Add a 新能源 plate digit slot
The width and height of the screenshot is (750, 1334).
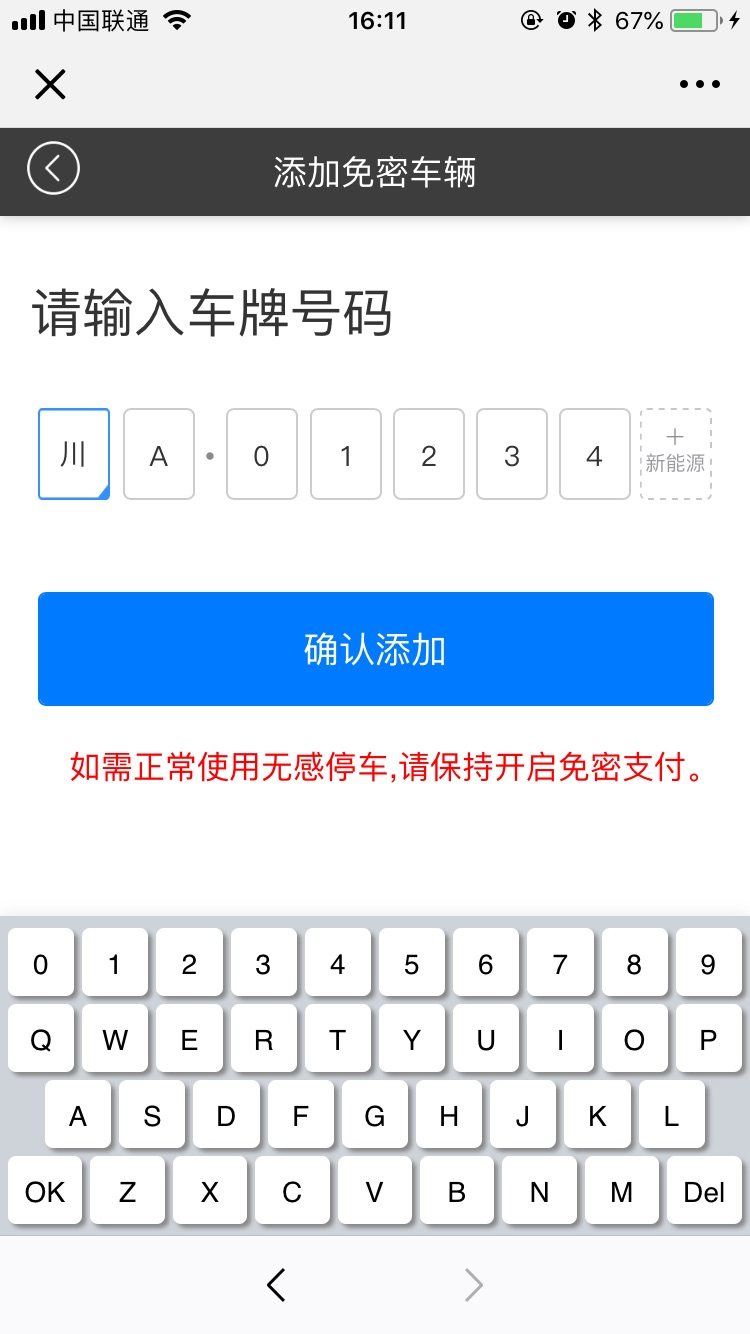[x=675, y=454]
